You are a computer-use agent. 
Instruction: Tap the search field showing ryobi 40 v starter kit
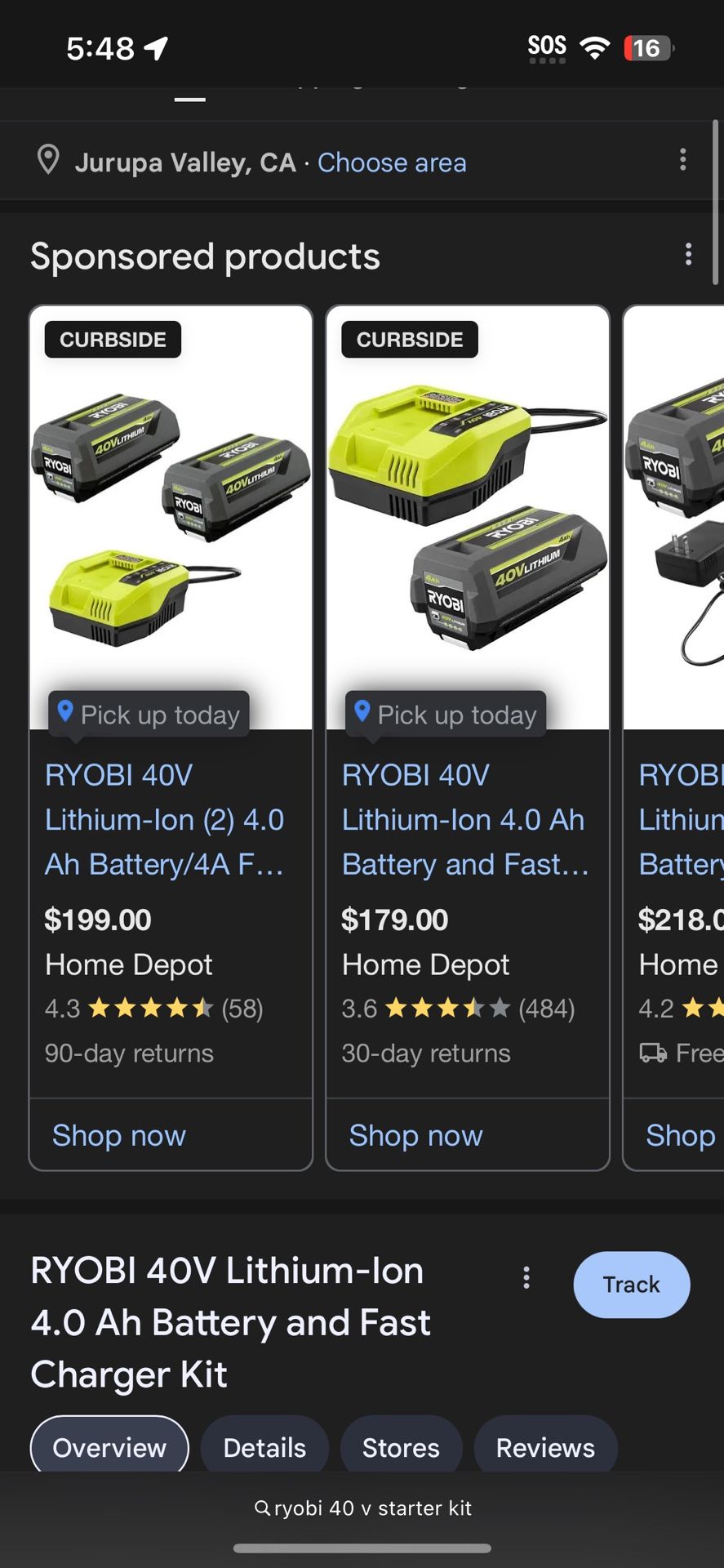[374, 1508]
